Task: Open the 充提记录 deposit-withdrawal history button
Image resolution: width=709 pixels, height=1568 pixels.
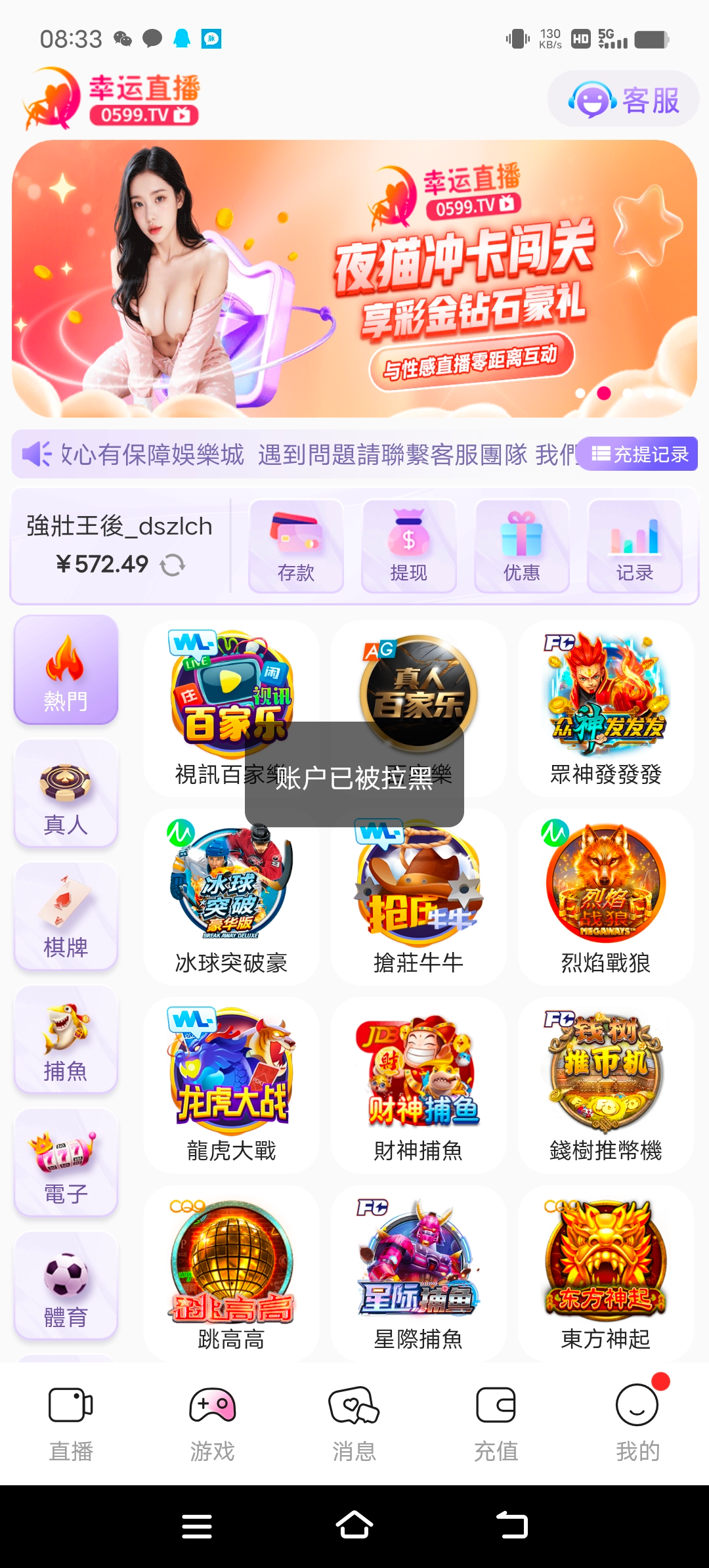Action: point(638,454)
